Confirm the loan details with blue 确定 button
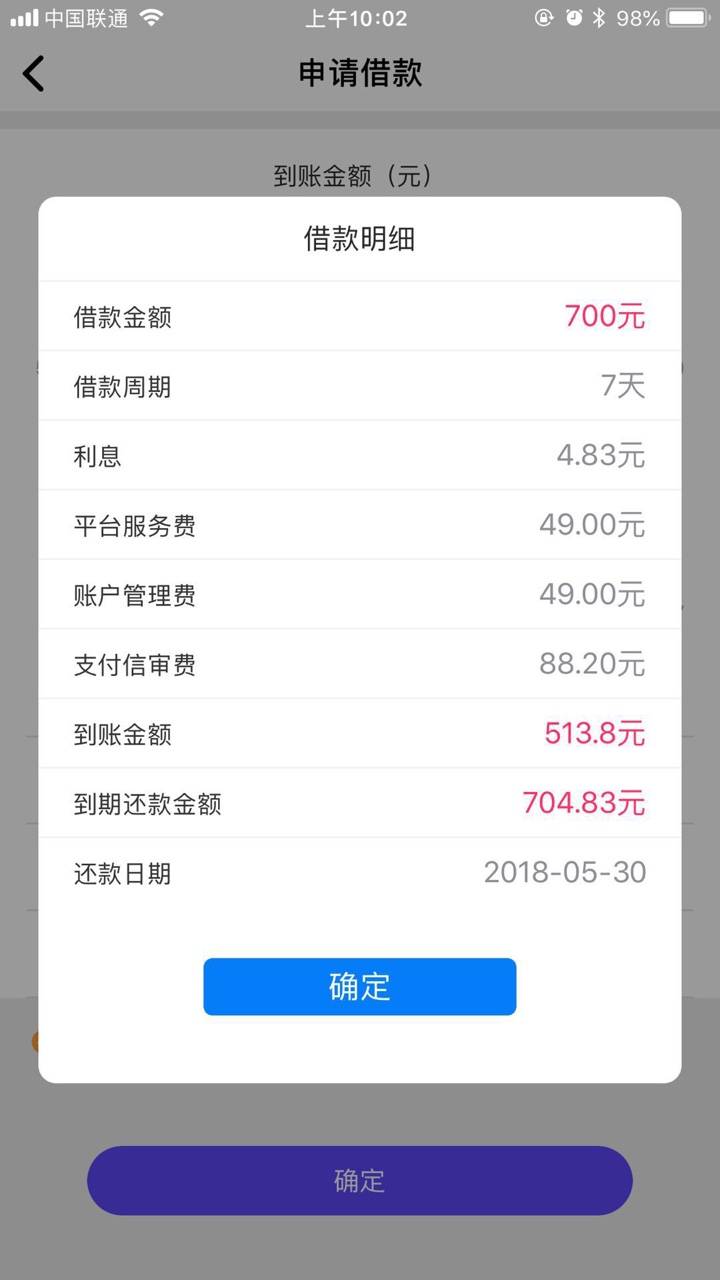The width and height of the screenshot is (720, 1280). (360, 987)
